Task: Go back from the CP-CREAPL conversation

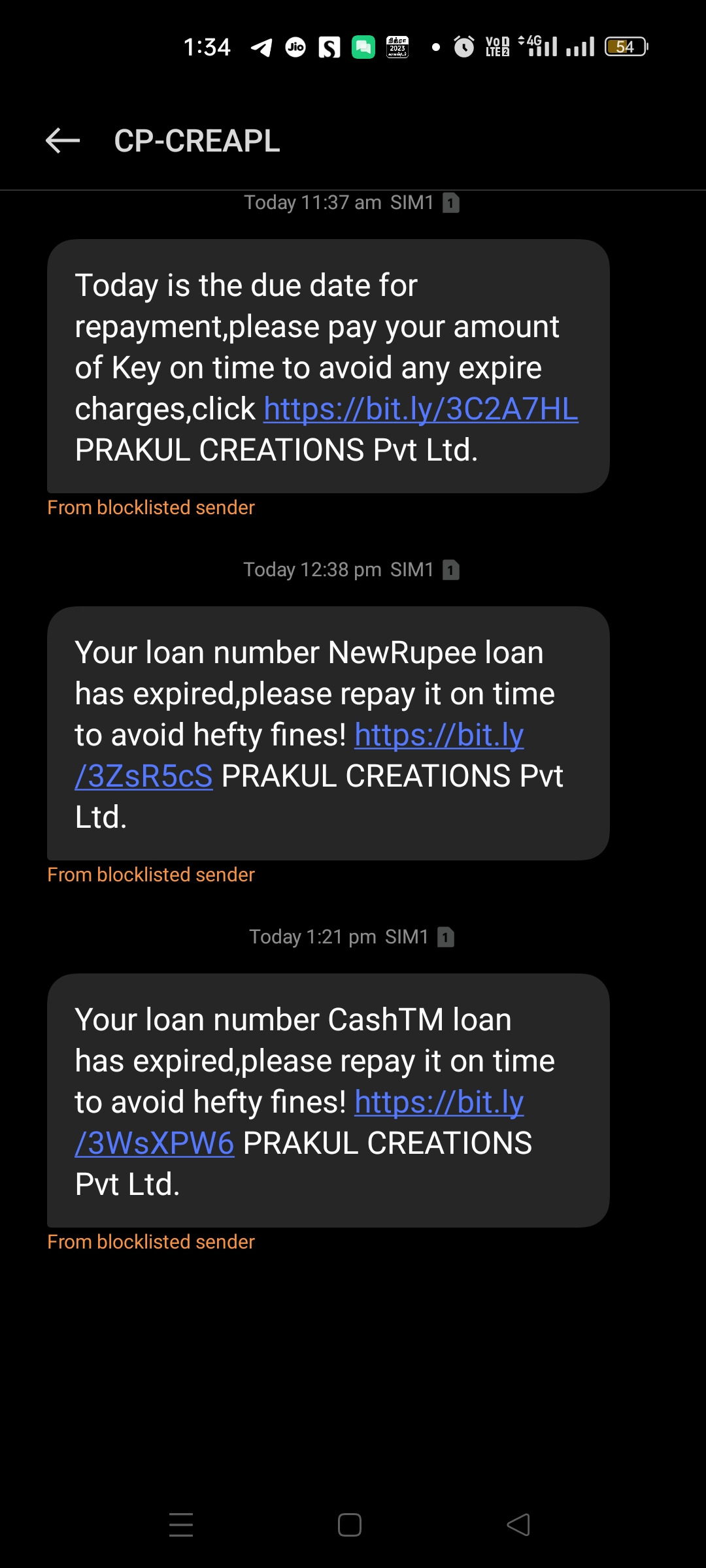Action: click(63, 140)
